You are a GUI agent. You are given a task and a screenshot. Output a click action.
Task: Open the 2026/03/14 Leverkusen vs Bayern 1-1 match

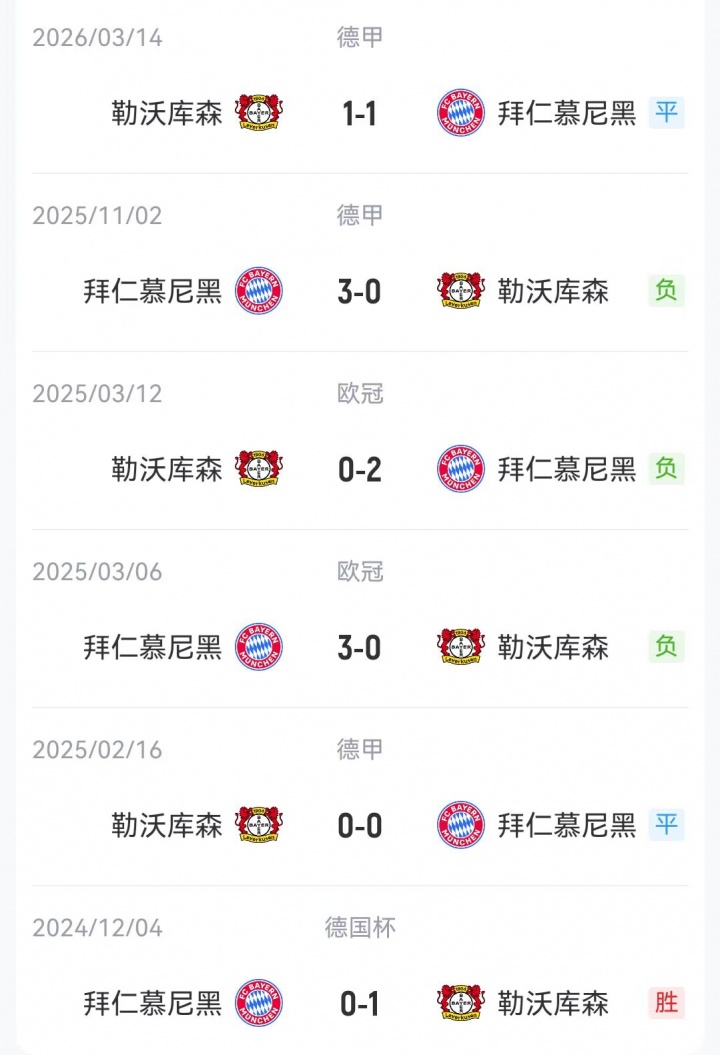(x=359, y=113)
